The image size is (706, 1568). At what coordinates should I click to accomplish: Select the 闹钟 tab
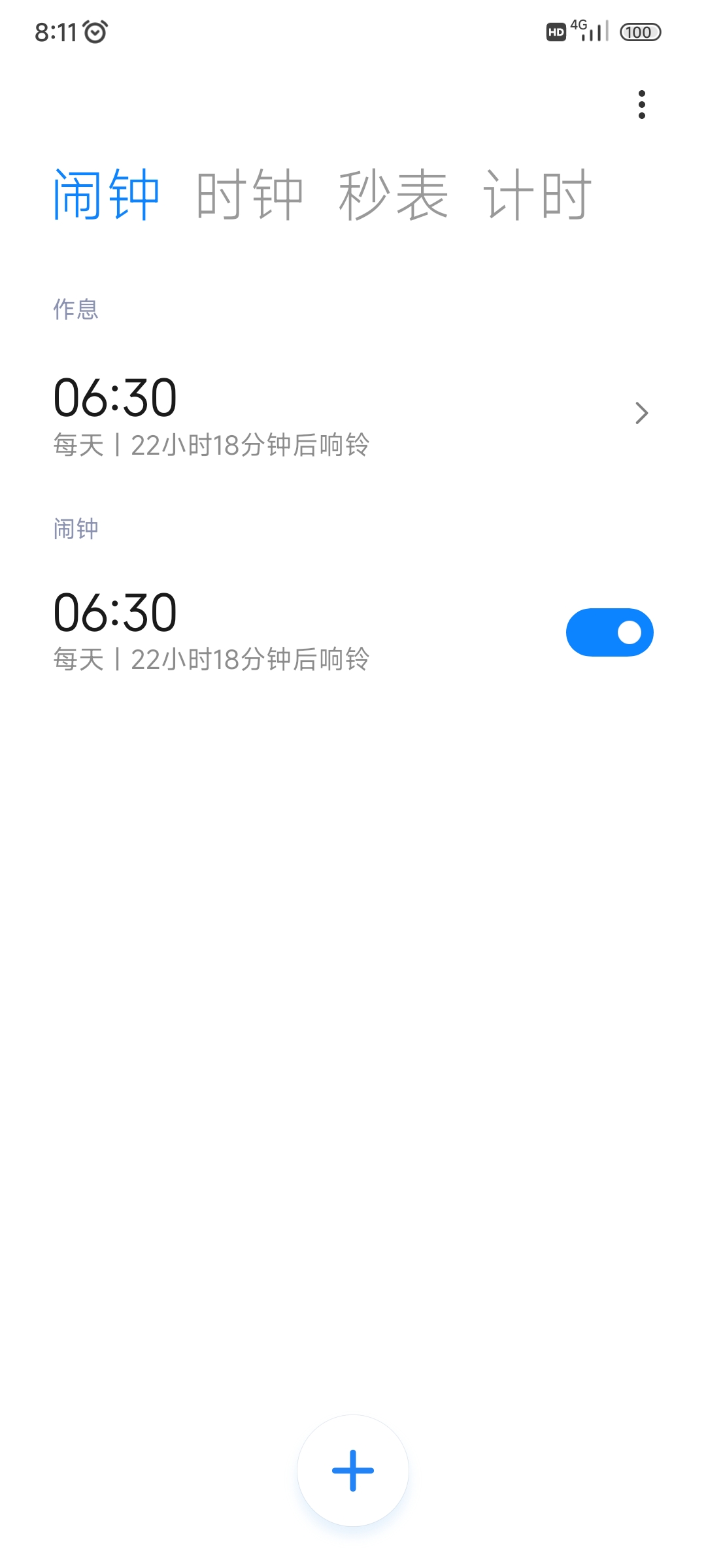coord(107,195)
